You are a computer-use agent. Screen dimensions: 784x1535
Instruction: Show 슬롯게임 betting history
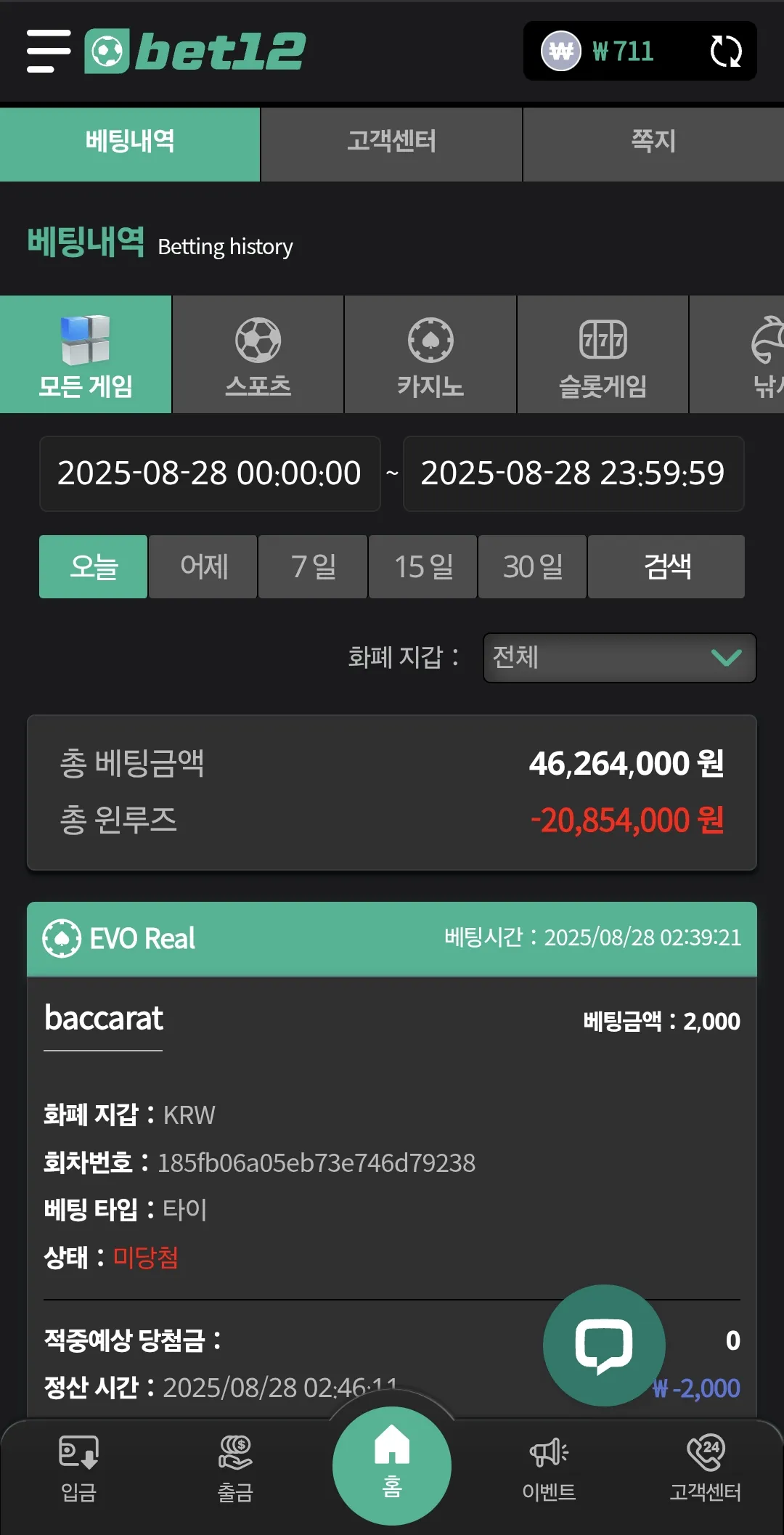pyautogui.click(x=603, y=354)
